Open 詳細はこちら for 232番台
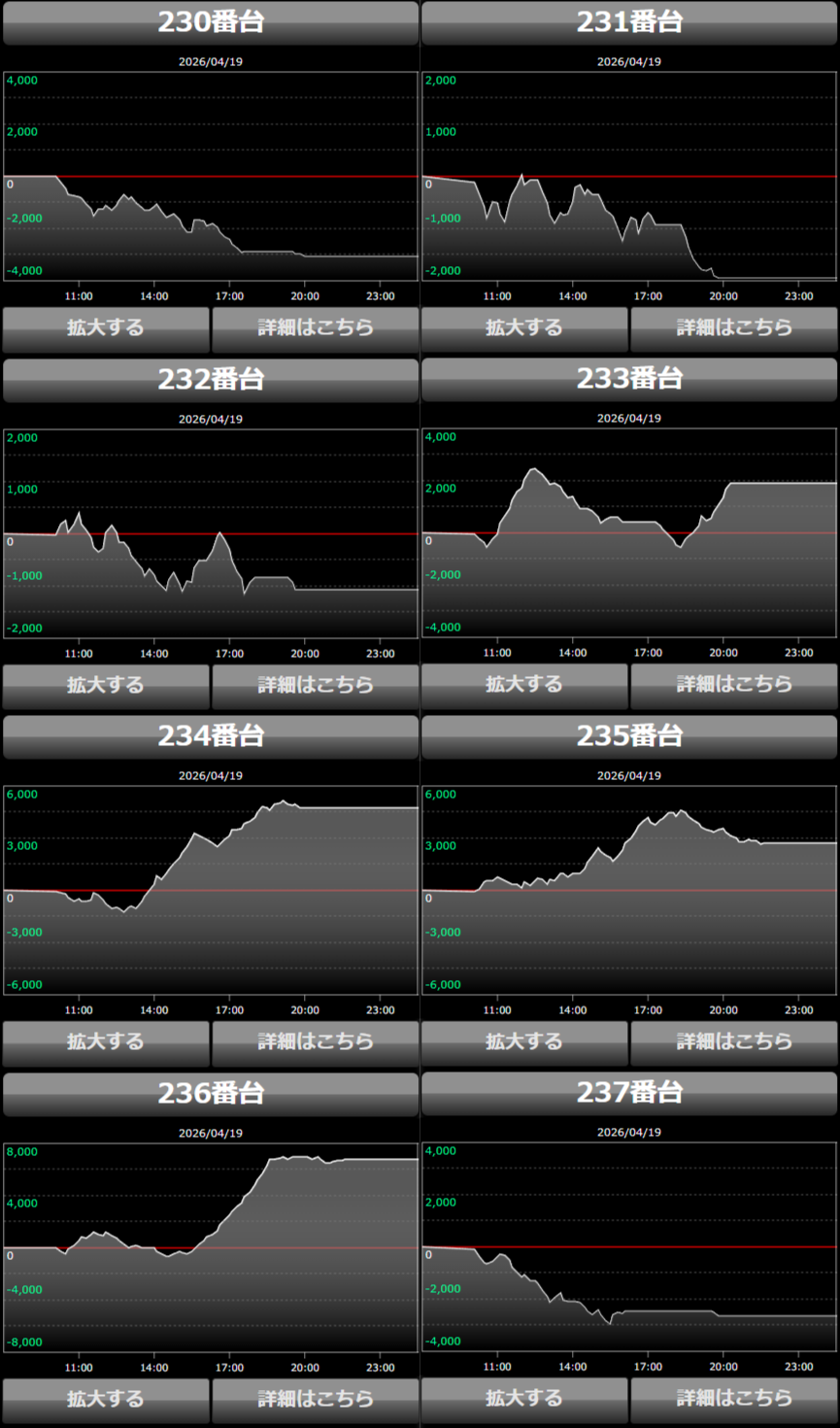This screenshot has width=840, height=1428. point(315,686)
